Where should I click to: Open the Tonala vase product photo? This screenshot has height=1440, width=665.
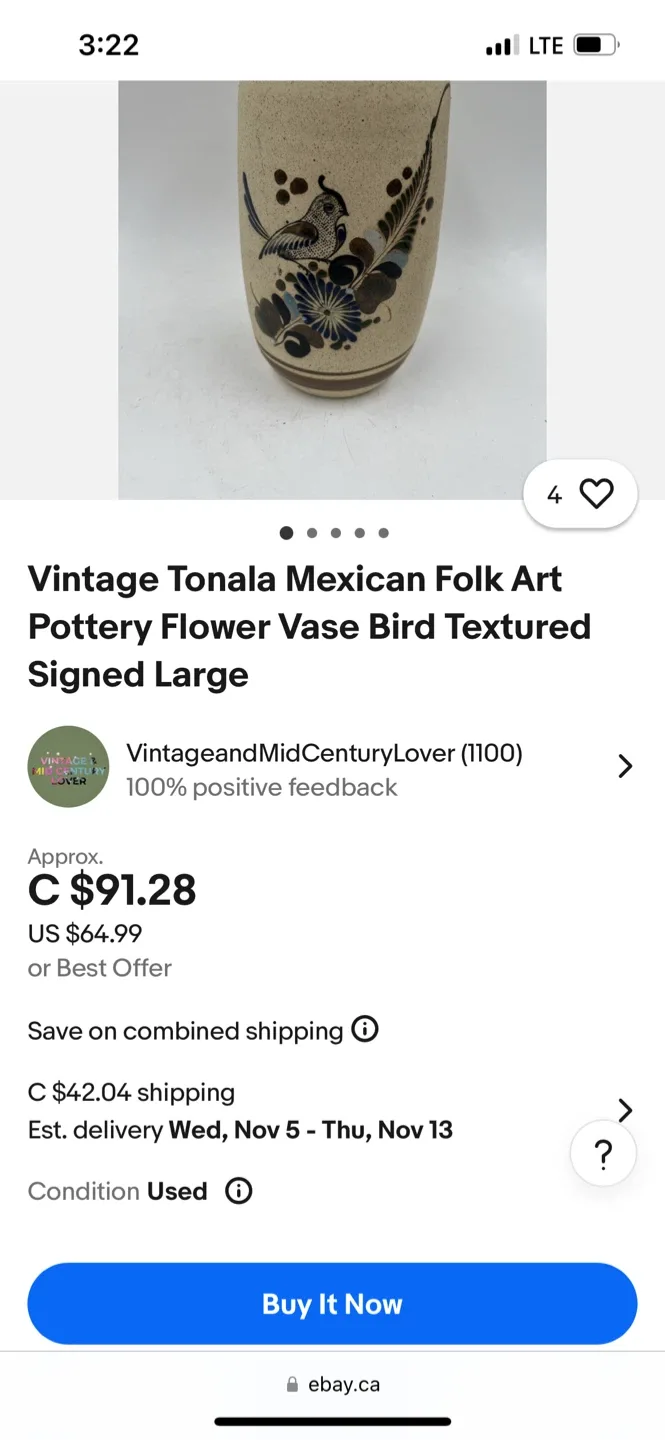[x=332, y=290]
